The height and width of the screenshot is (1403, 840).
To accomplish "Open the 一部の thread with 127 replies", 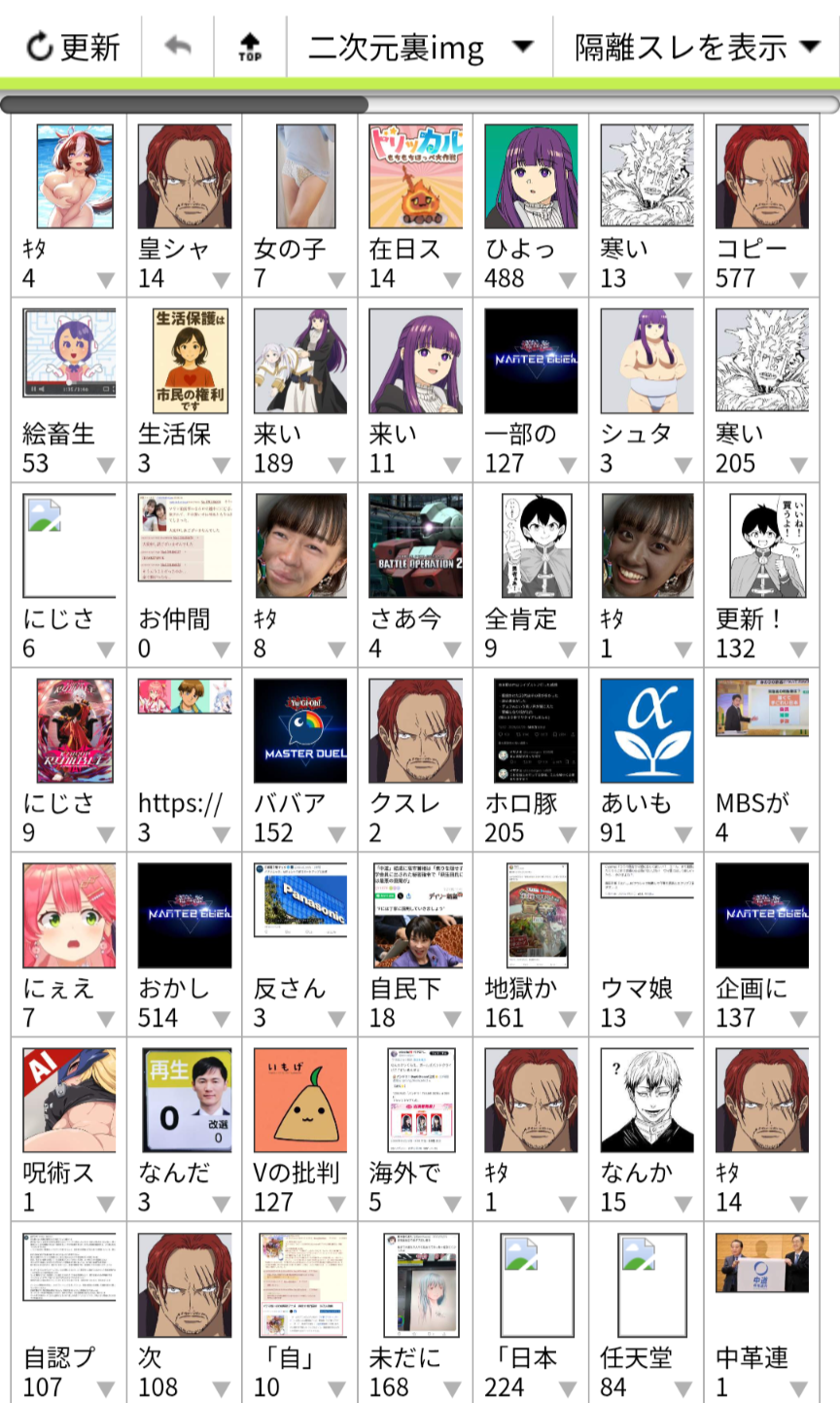I will tap(531, 361).
